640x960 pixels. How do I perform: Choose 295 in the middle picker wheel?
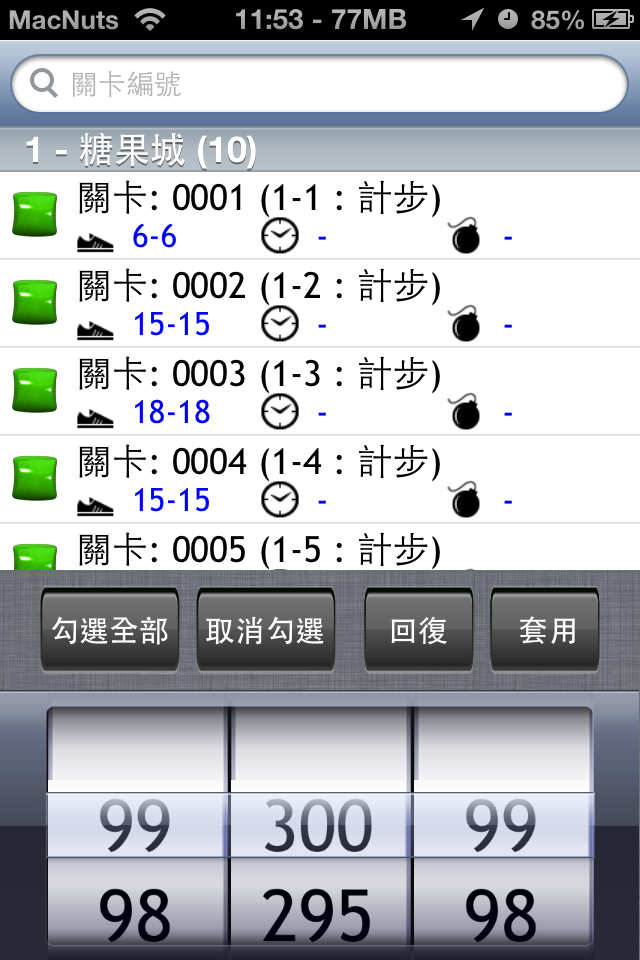point(320,913)
